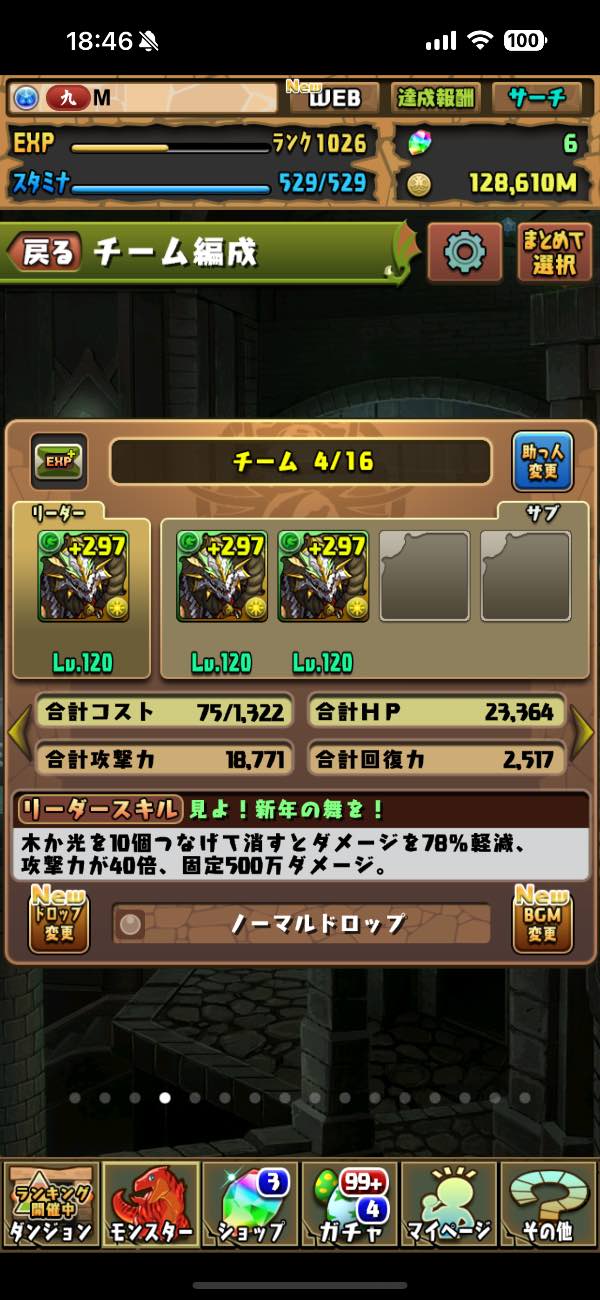Switch to the ガチャ tab
This screenshot has height=1300, width=600.
click(349, 1204)
